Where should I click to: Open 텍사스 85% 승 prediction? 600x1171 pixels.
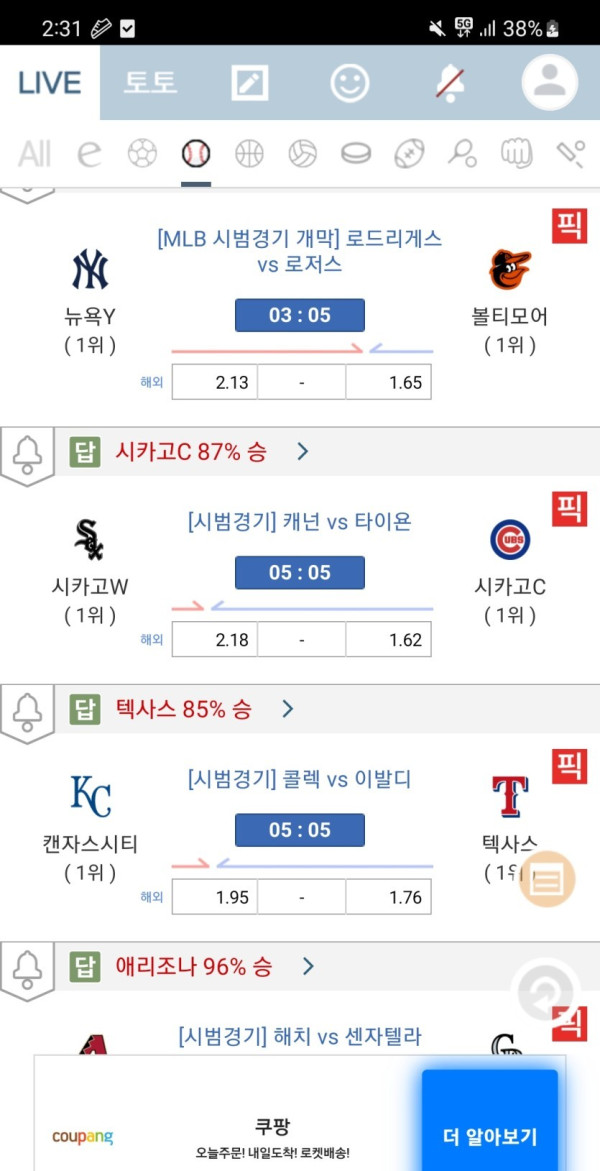(x=183, y=710)
